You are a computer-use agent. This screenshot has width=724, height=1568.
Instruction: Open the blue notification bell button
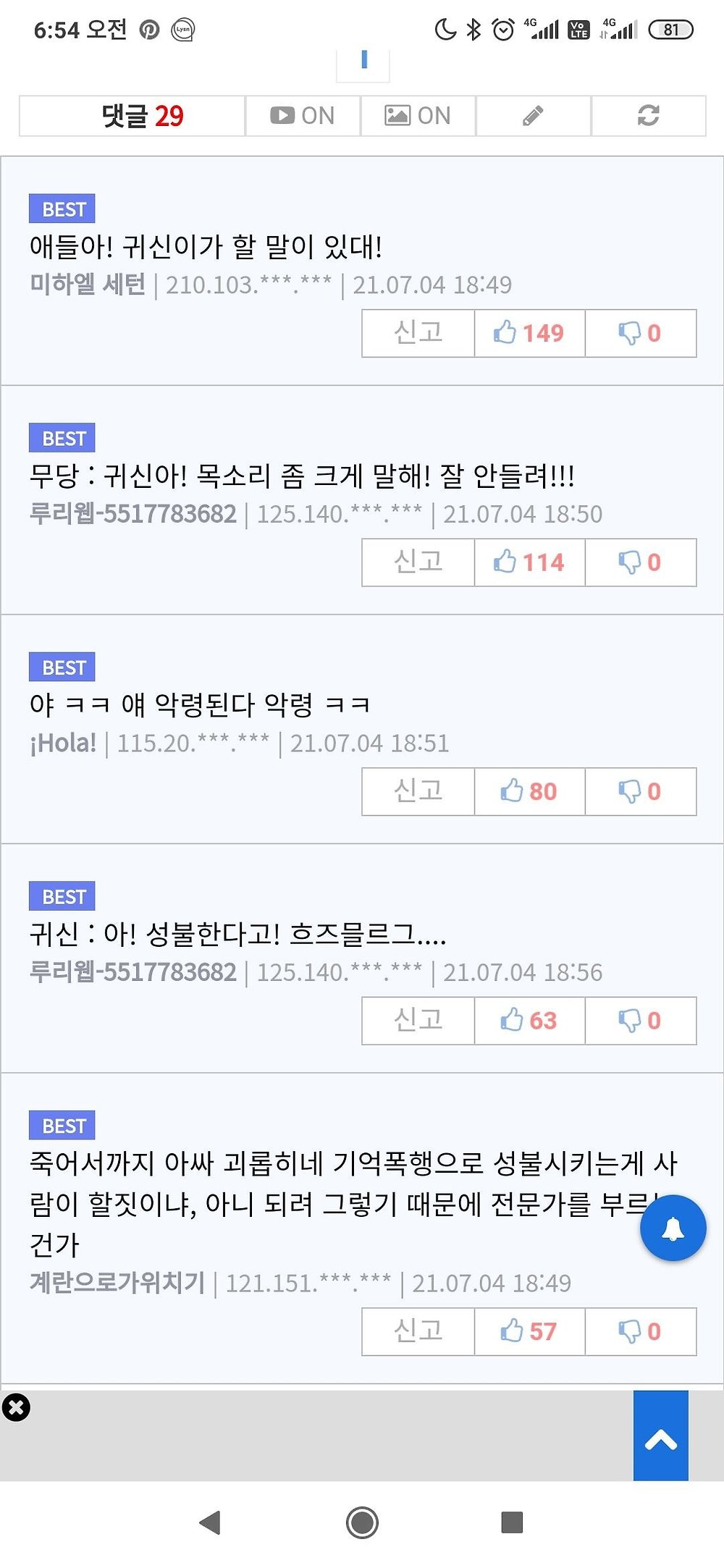pyautogui.click(x=673, y=1228)
